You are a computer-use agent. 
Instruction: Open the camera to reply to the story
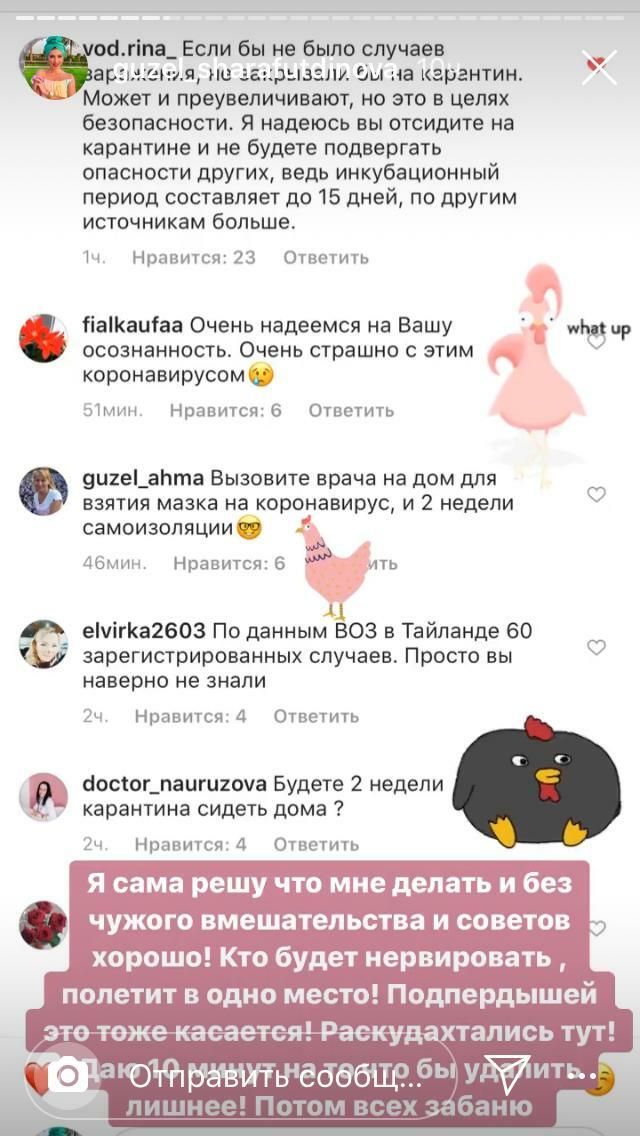67,1075
